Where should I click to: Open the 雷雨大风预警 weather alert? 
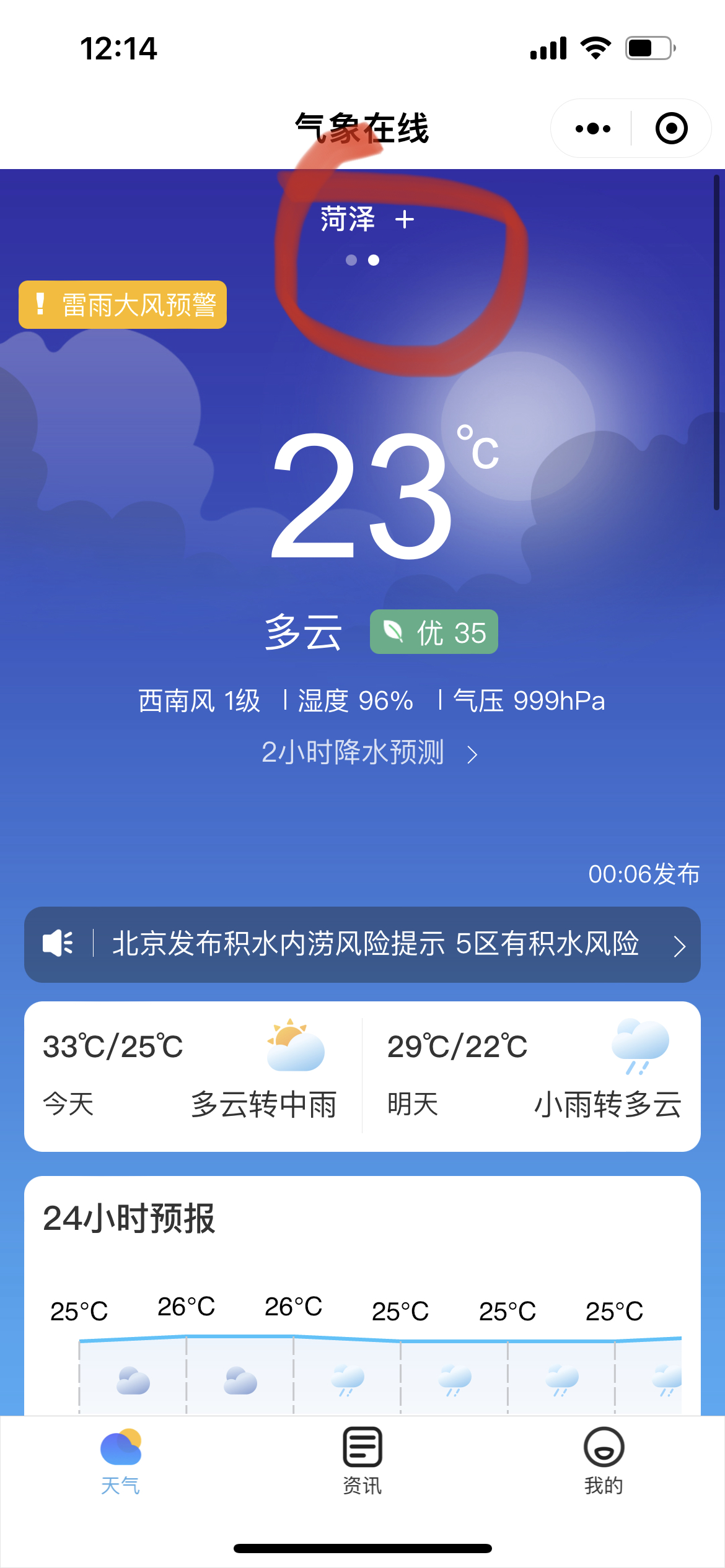click(x=123, y=305)
